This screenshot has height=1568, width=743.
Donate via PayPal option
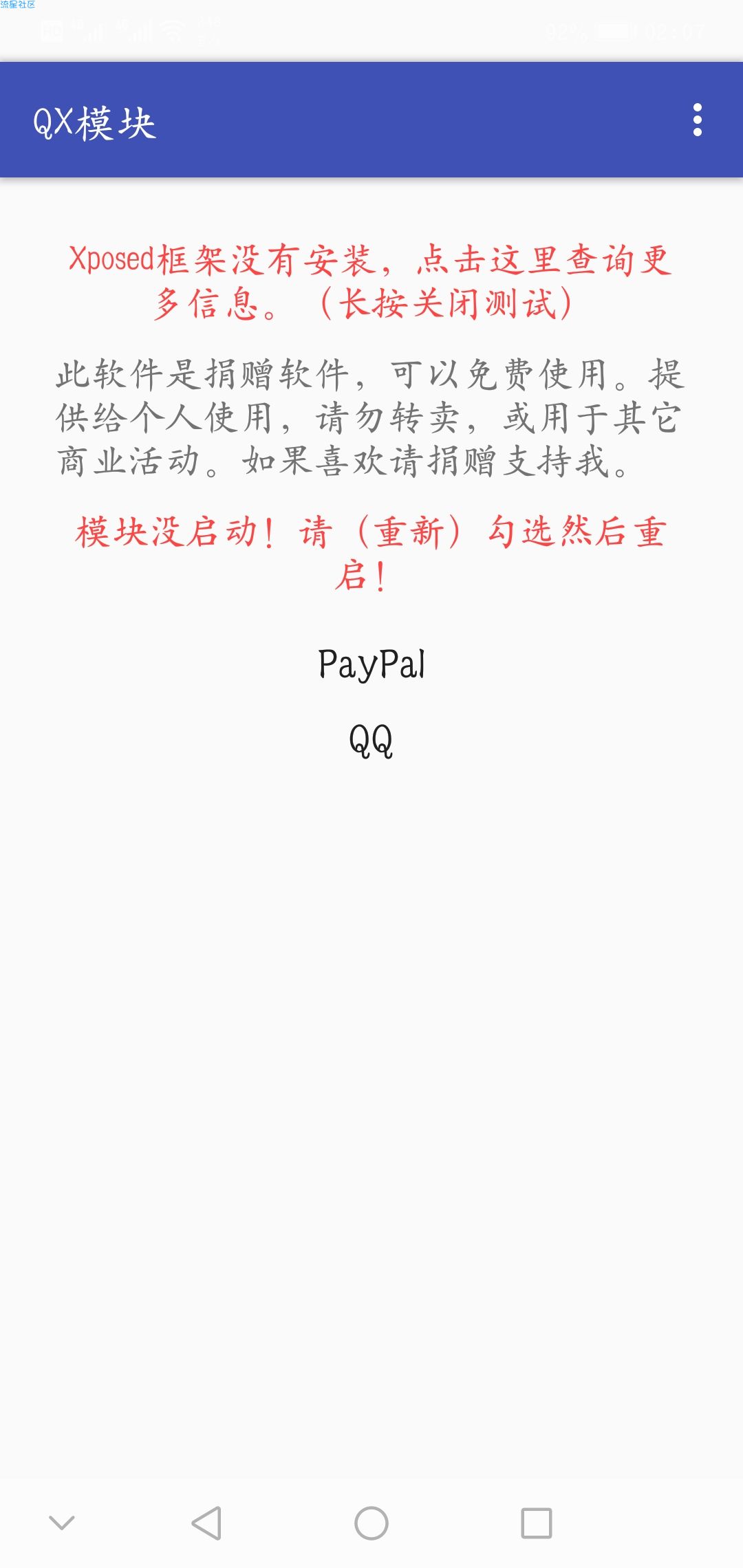[371, 664]
